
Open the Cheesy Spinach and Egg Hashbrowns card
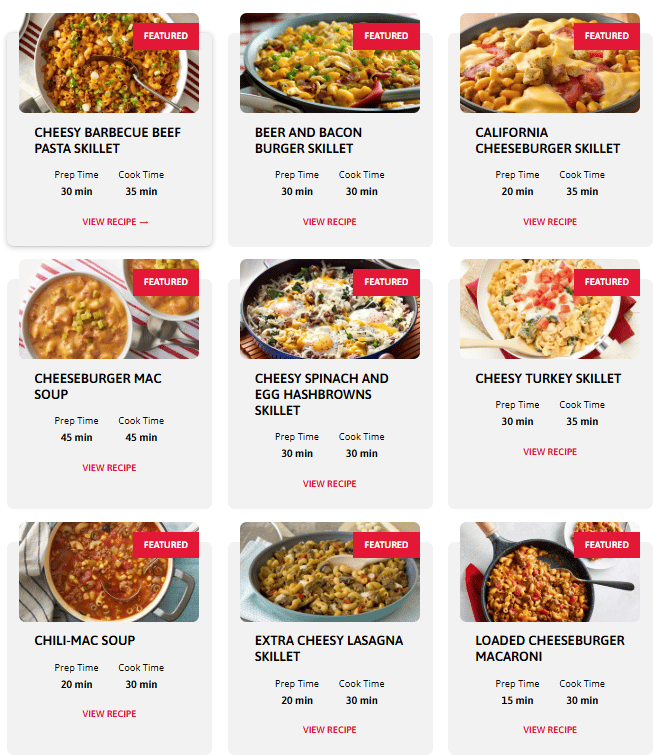pos(321,394)
